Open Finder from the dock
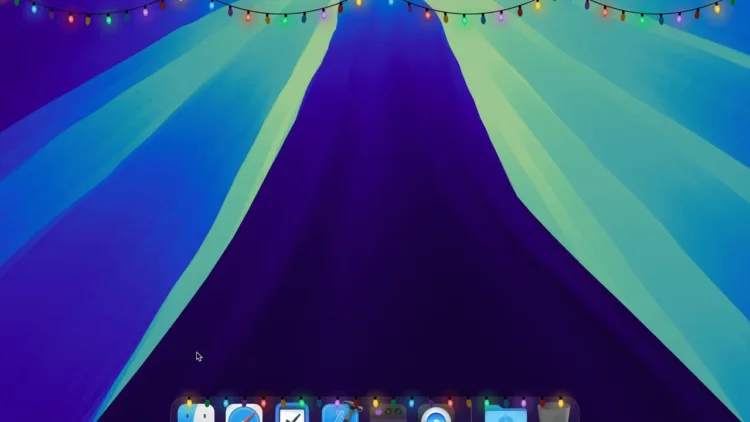750x422 pixels. pos(196,413)
